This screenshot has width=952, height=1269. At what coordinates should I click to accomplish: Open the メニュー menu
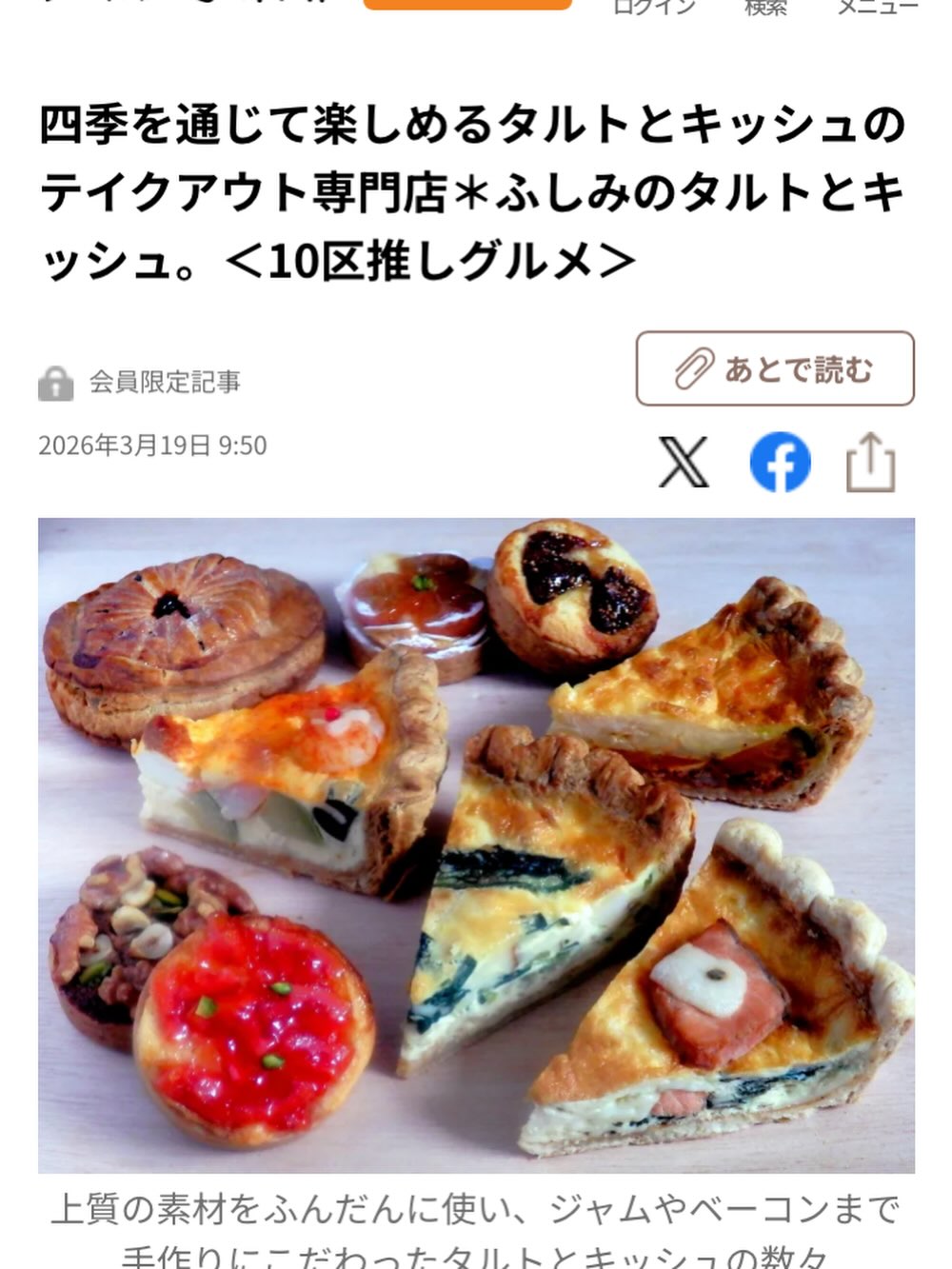[x=877, y=7]
